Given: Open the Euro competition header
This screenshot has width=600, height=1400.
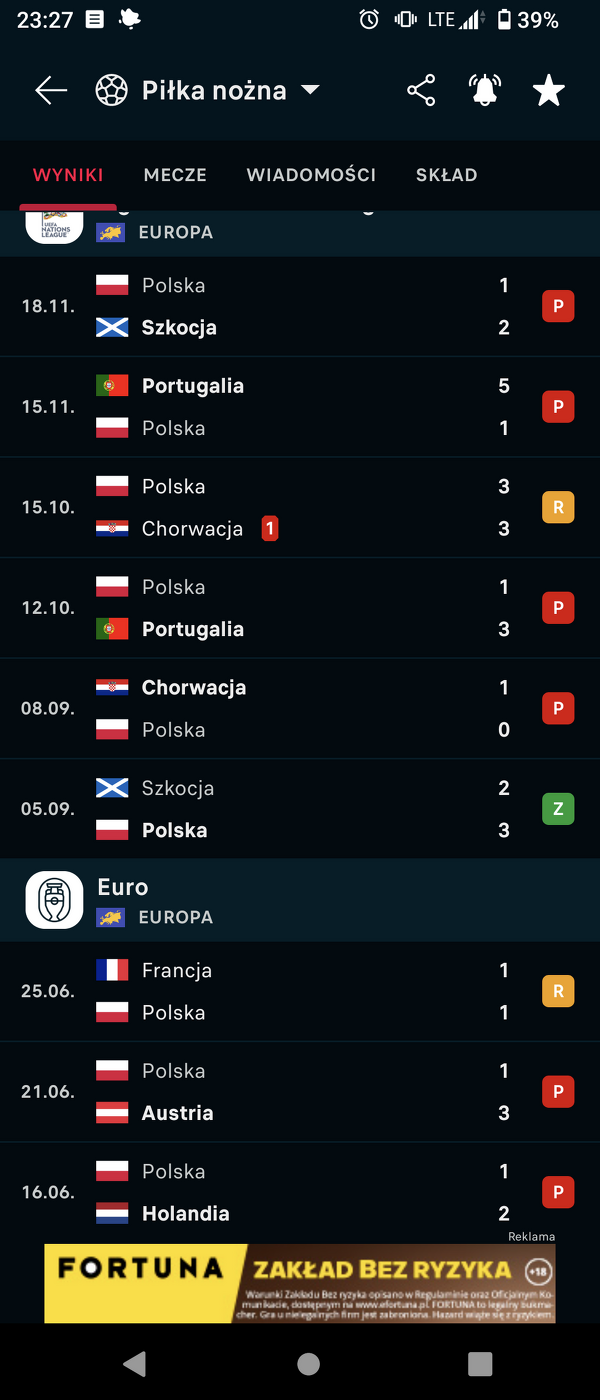Looking at the screenshot, I should [x=300, y=900].
